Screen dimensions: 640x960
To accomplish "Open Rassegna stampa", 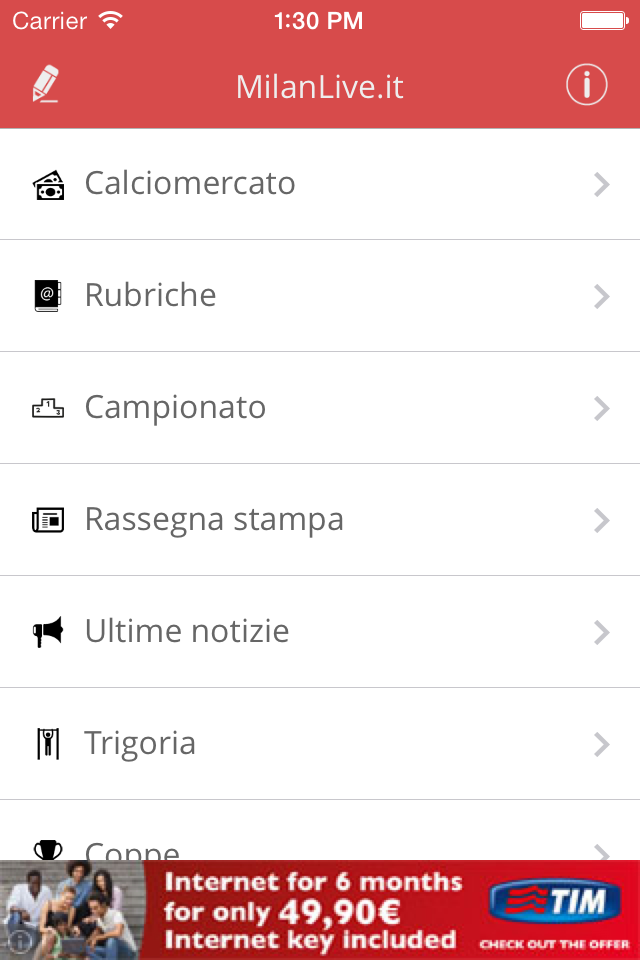I will click(x=320, y=520).
